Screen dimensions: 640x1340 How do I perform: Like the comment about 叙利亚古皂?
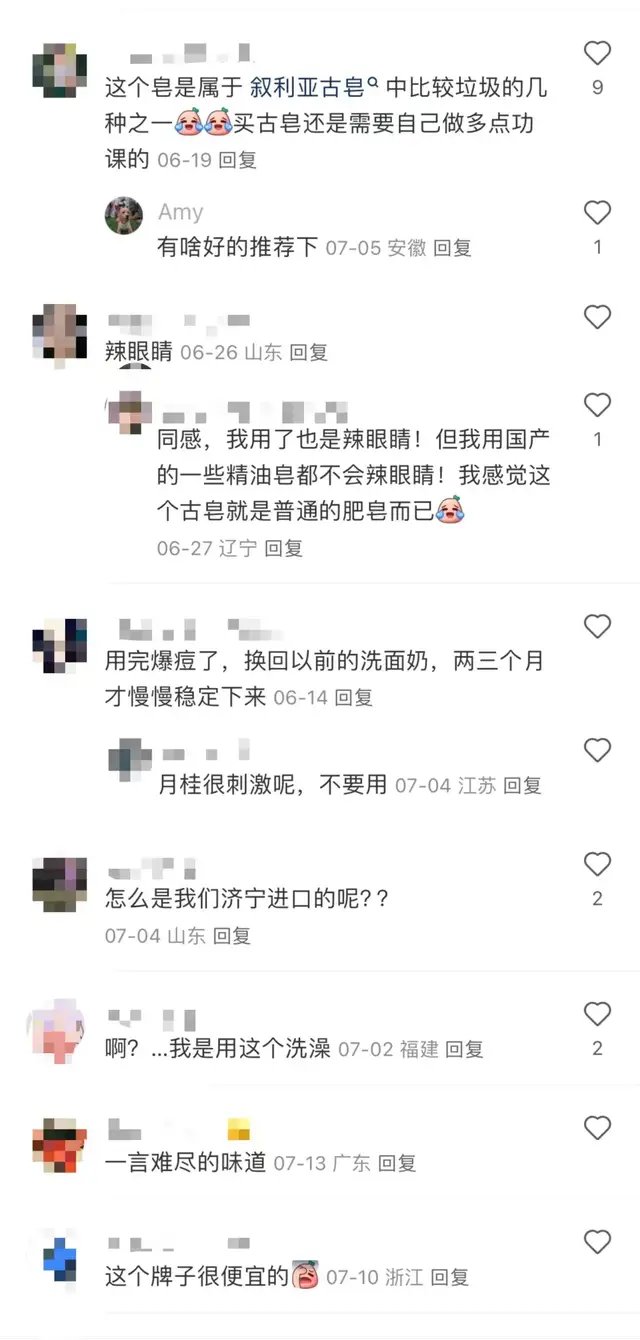(x=597, y=53)
